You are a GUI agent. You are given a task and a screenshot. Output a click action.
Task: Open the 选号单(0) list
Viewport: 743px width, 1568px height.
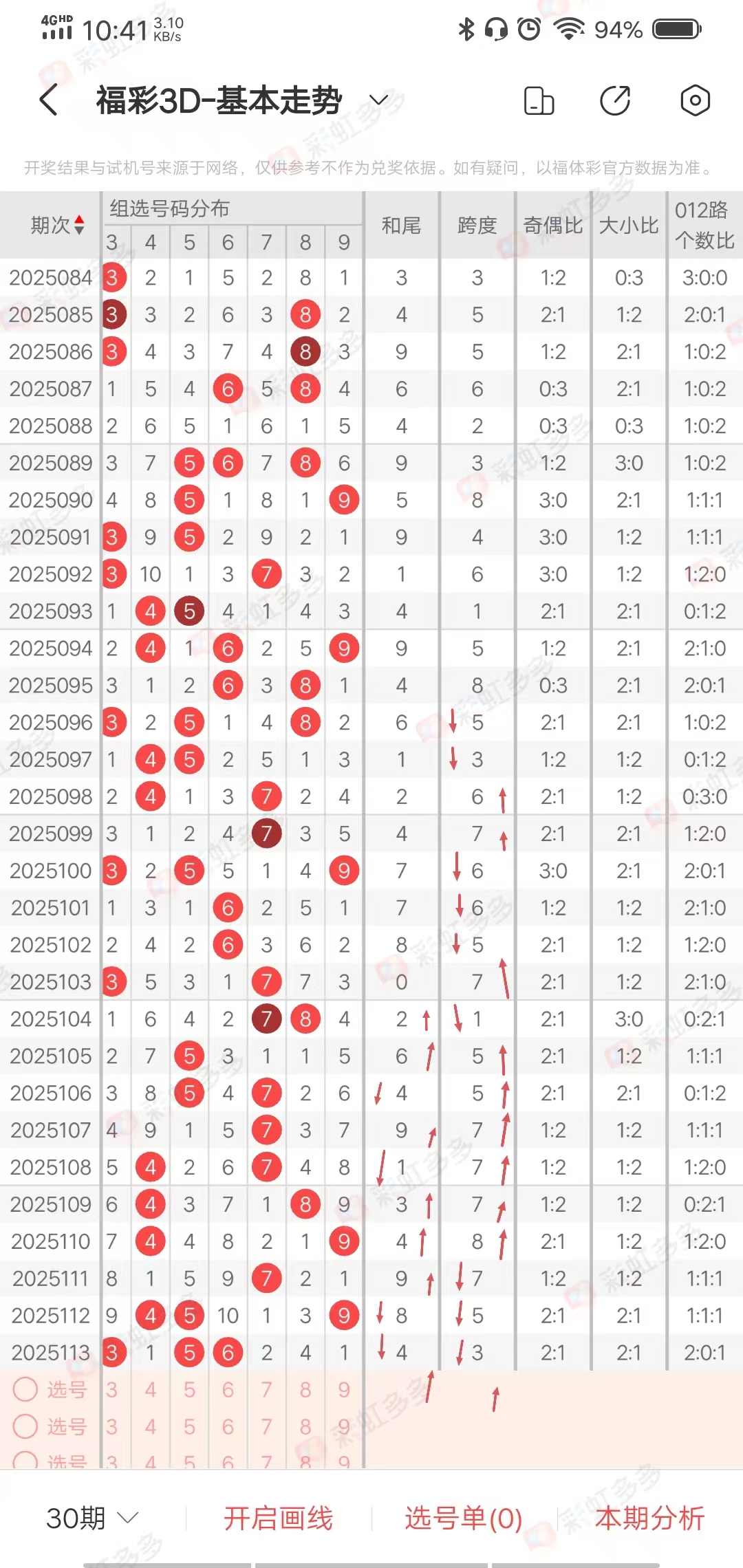[x=464, y=1518]
